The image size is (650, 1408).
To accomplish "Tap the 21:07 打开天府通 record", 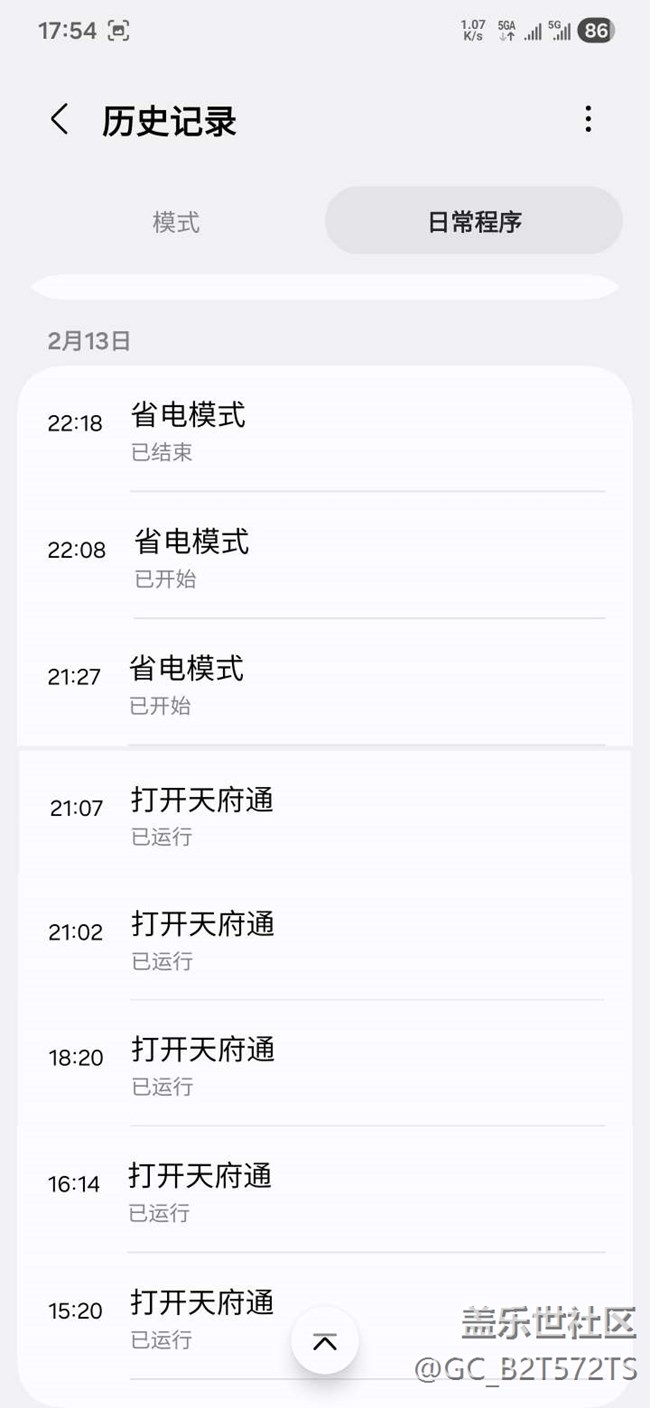I will [324, 816].
